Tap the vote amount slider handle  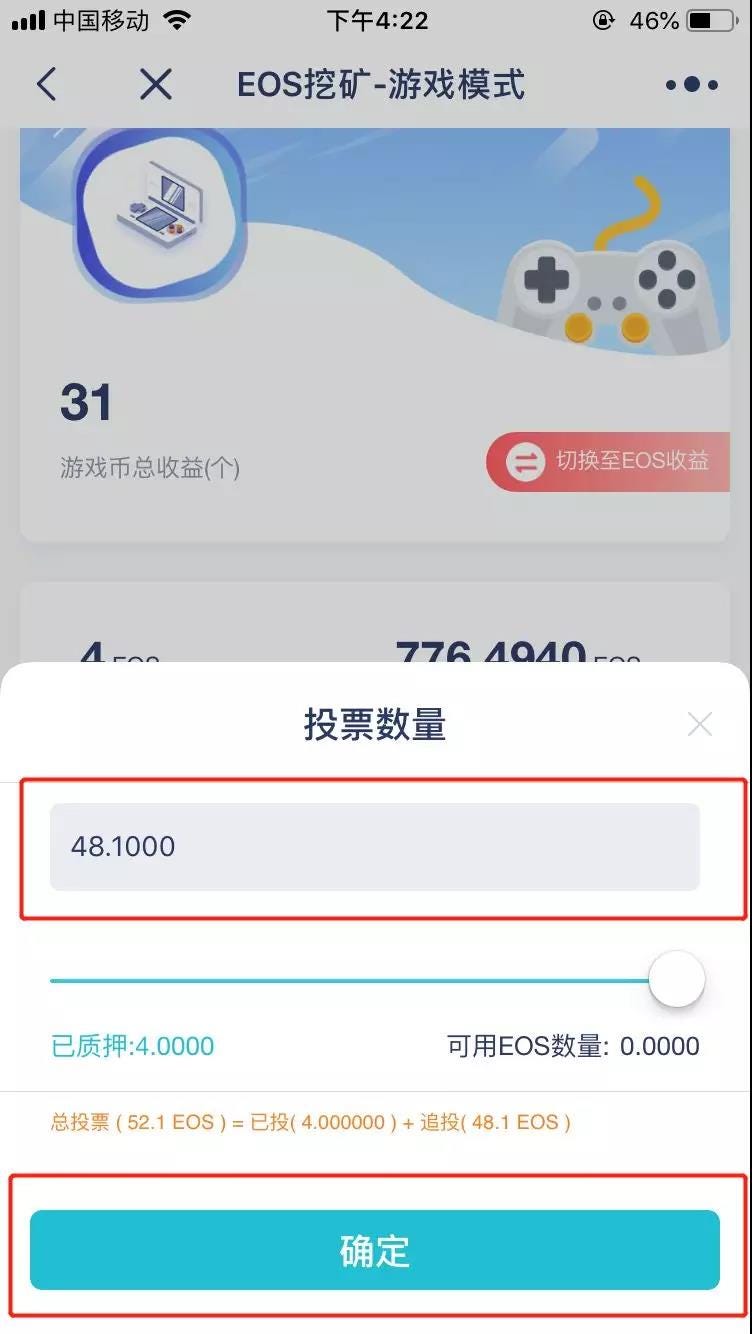click(x=677, y=980)
